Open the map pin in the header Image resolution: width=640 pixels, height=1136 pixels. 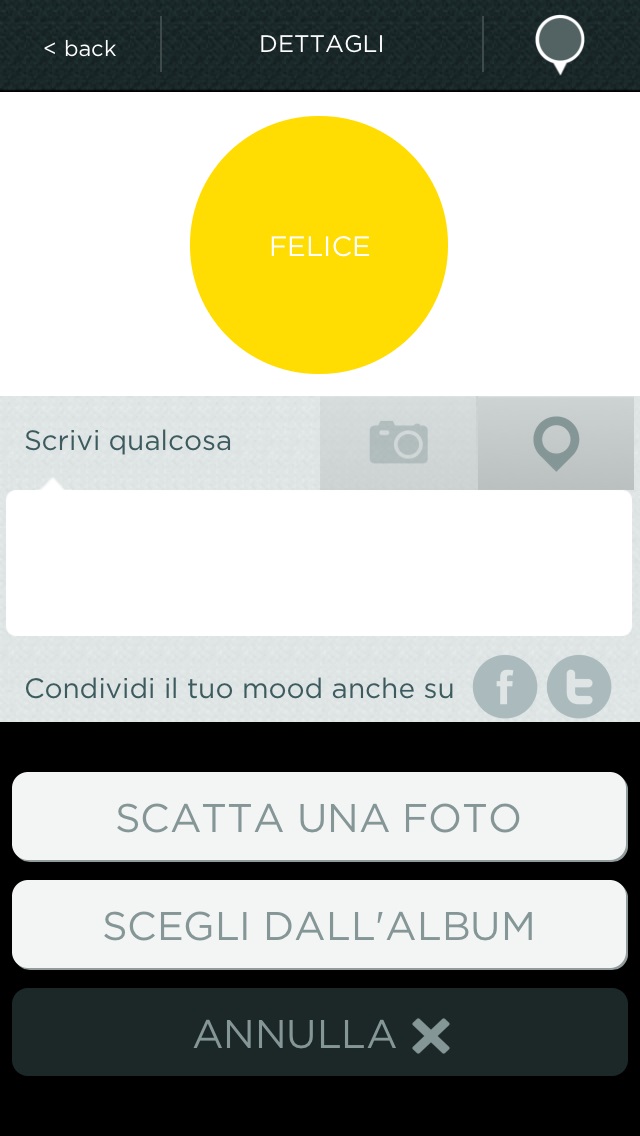pos(560,43)
